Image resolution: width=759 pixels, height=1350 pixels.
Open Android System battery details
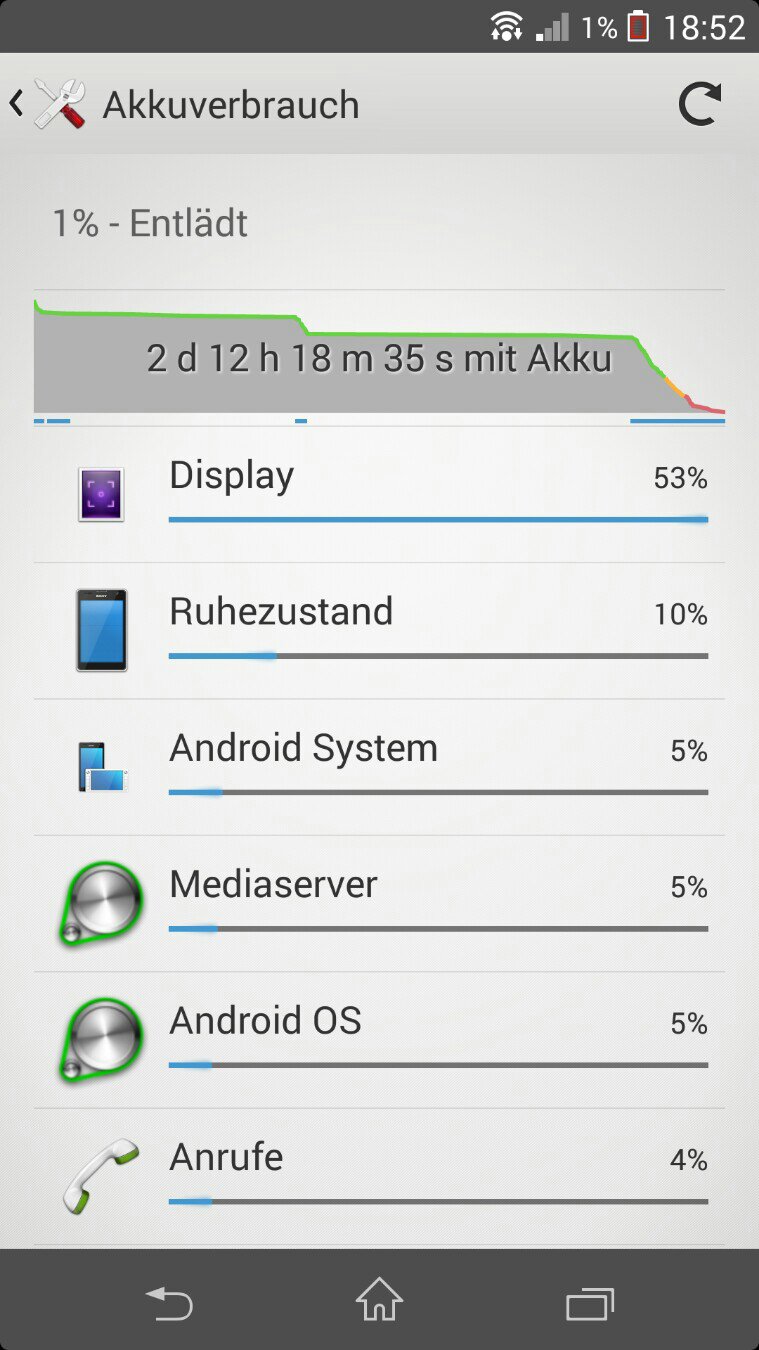click(x=379, y=767)
